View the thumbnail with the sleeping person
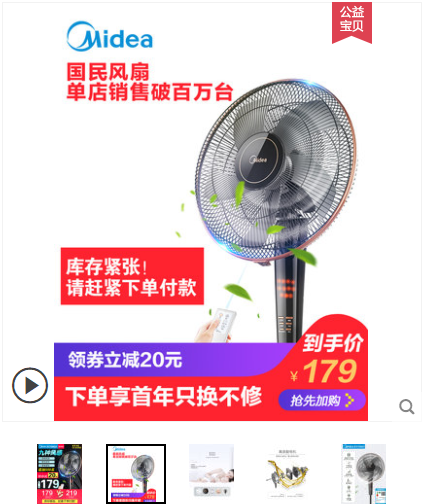This screenshot has height=504, width=422. point(211,472)
